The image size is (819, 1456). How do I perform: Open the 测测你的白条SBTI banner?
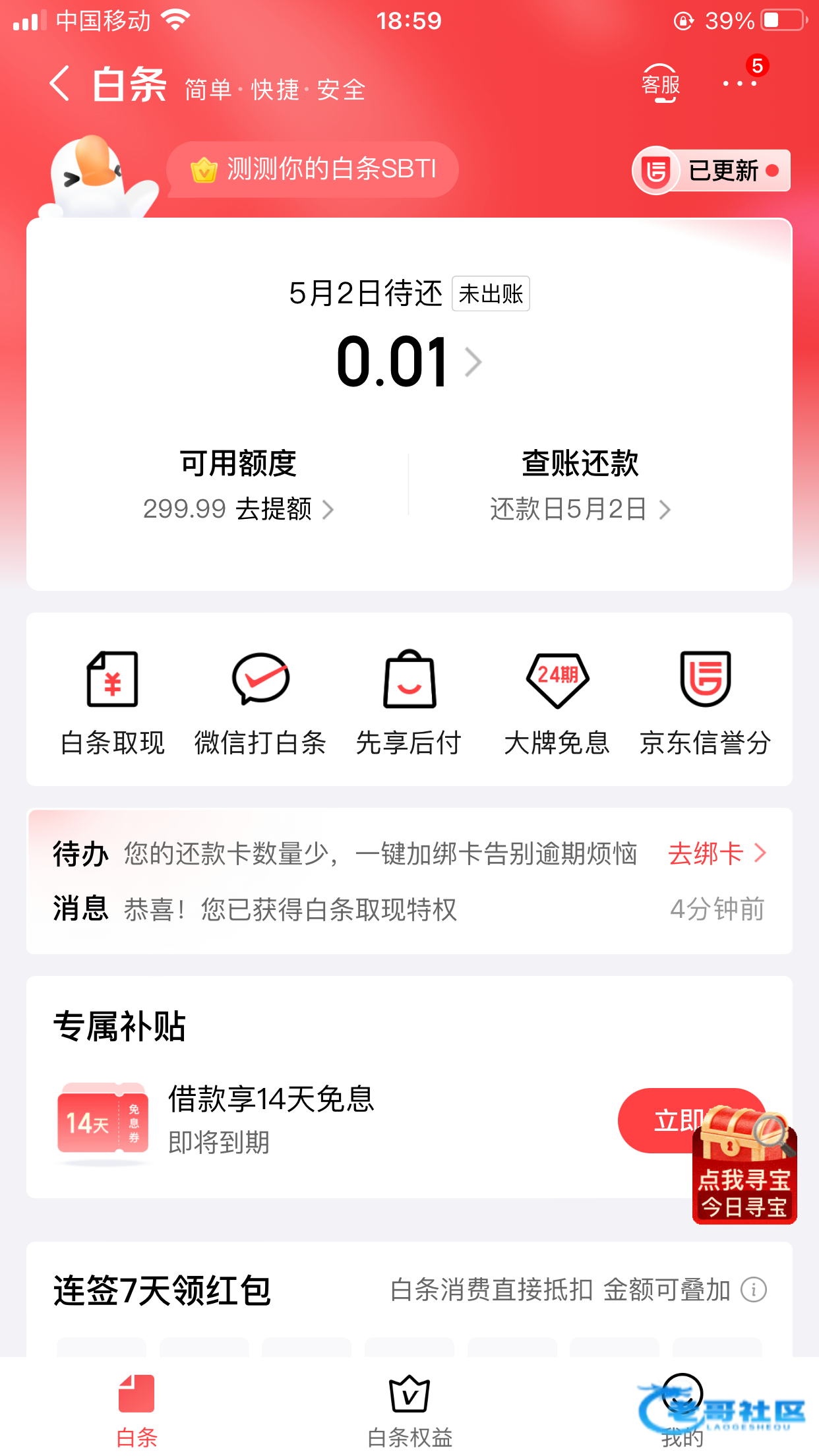click(x=313, y=169)
